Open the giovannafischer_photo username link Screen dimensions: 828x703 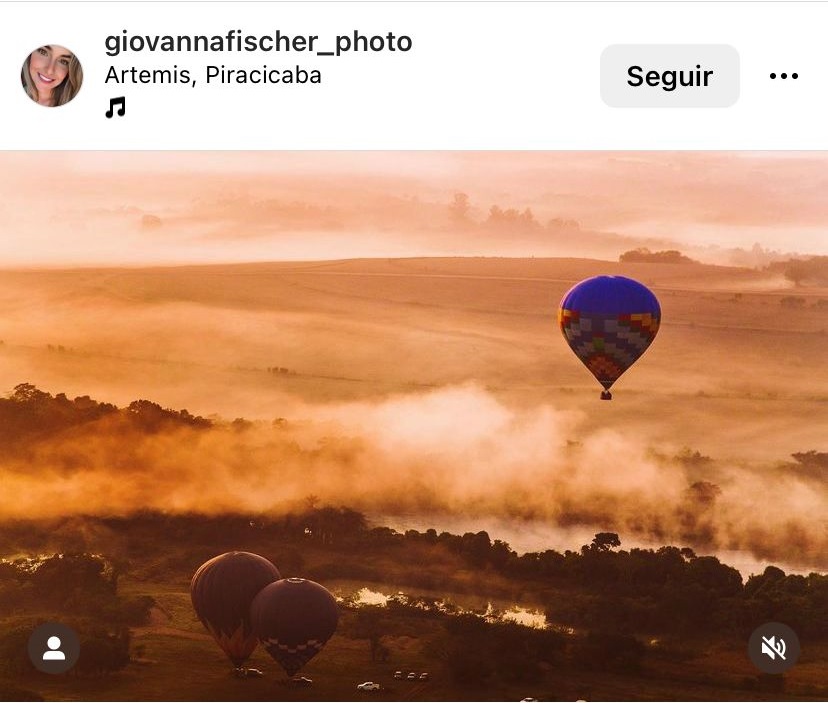[x=258, y=42]
